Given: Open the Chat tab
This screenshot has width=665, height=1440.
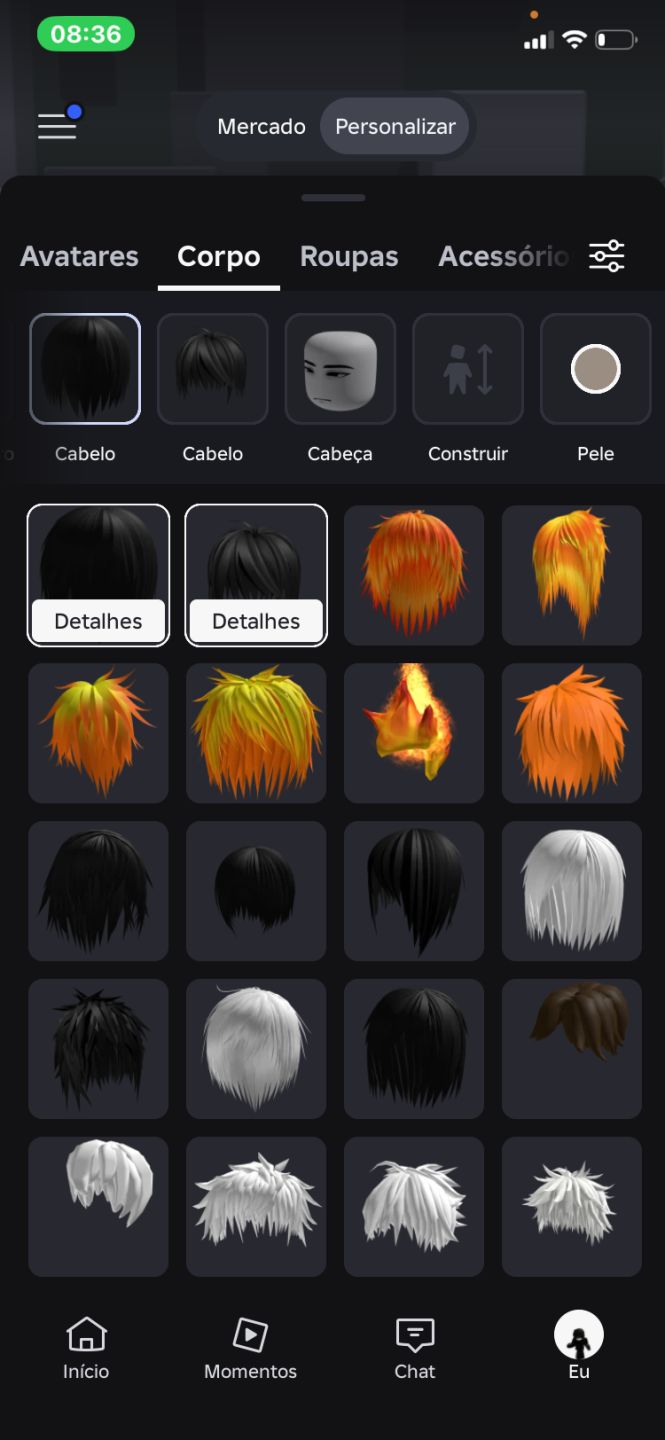Looking at the screenshot, I should [415, 1348].
